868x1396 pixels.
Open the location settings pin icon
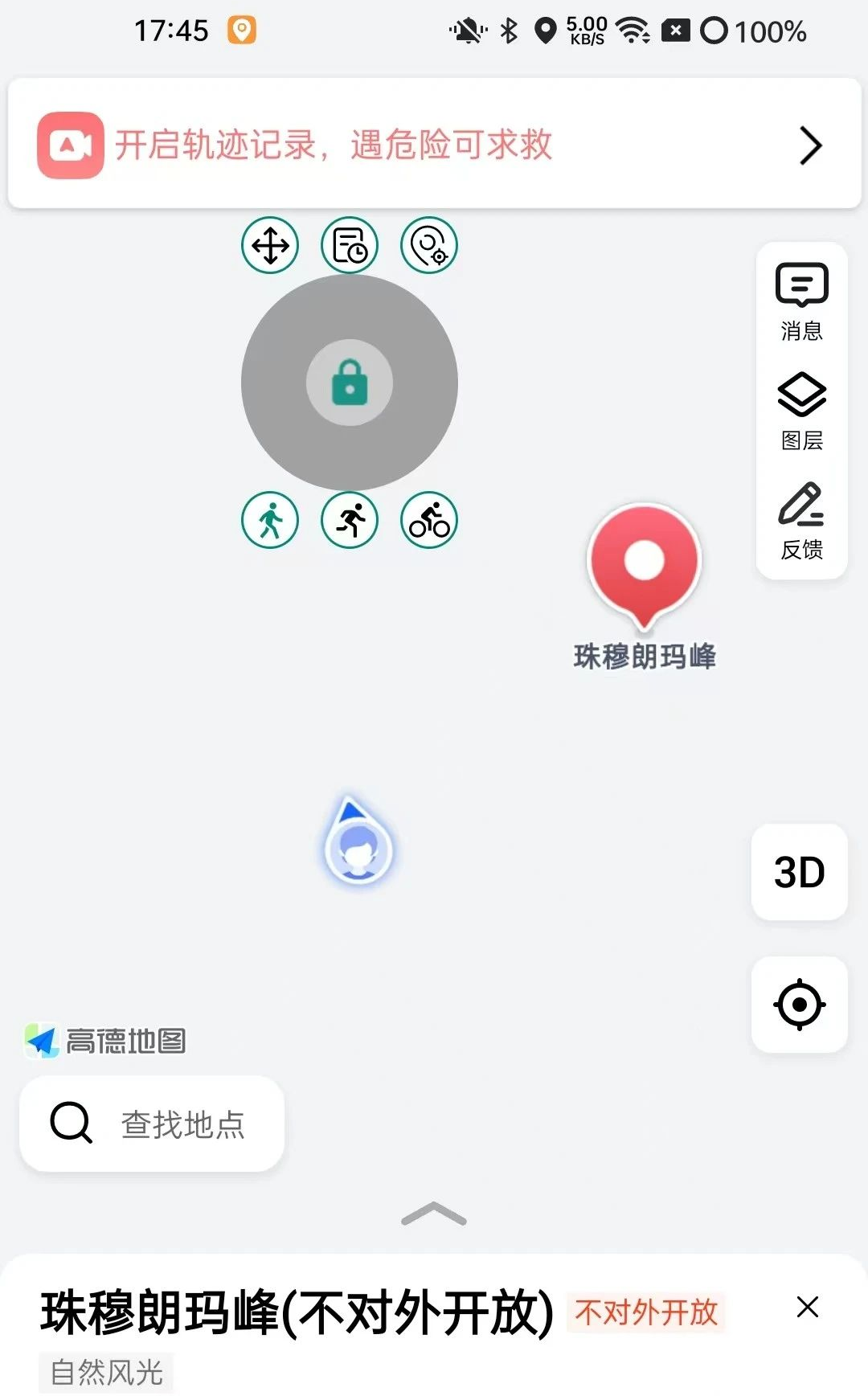pos(429,245)
